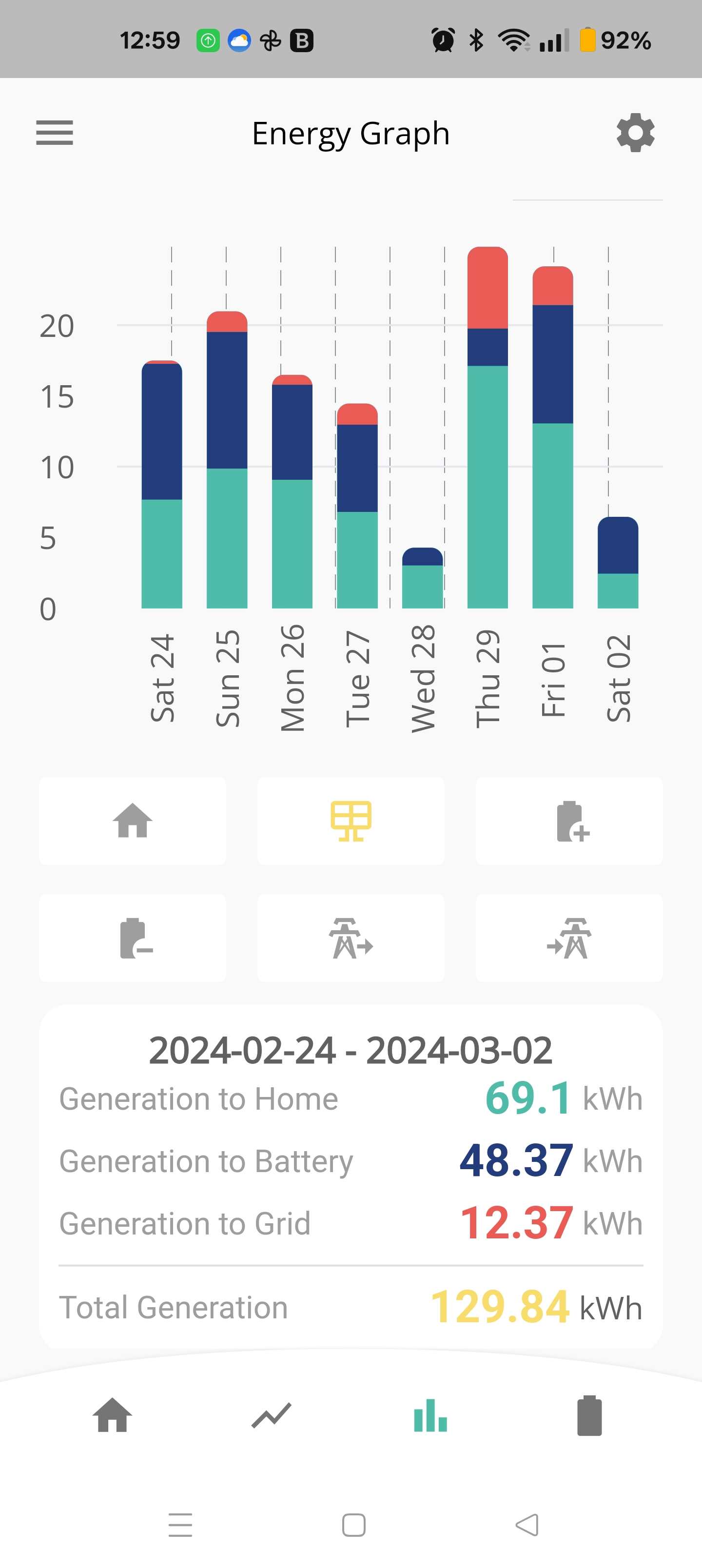Tap the Fri 01 bar in graph
Viewport: 702px width, 1568px height.
552,437
